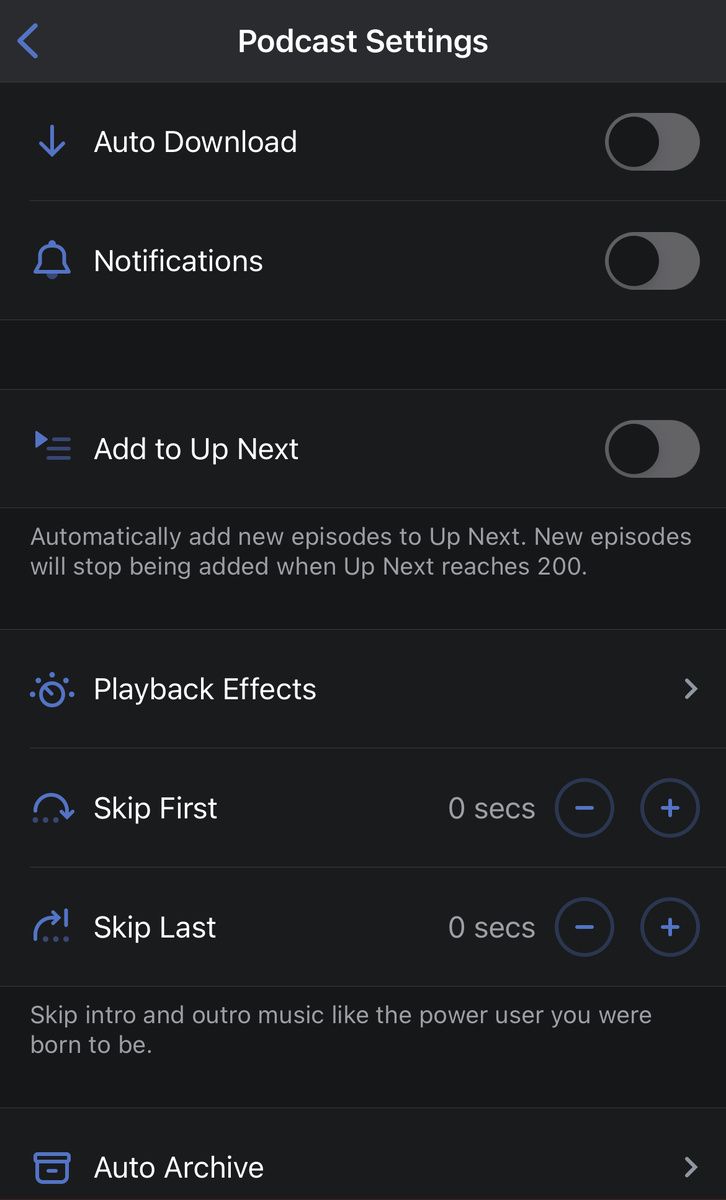Open Auto Archive options

coord(363,1167)
